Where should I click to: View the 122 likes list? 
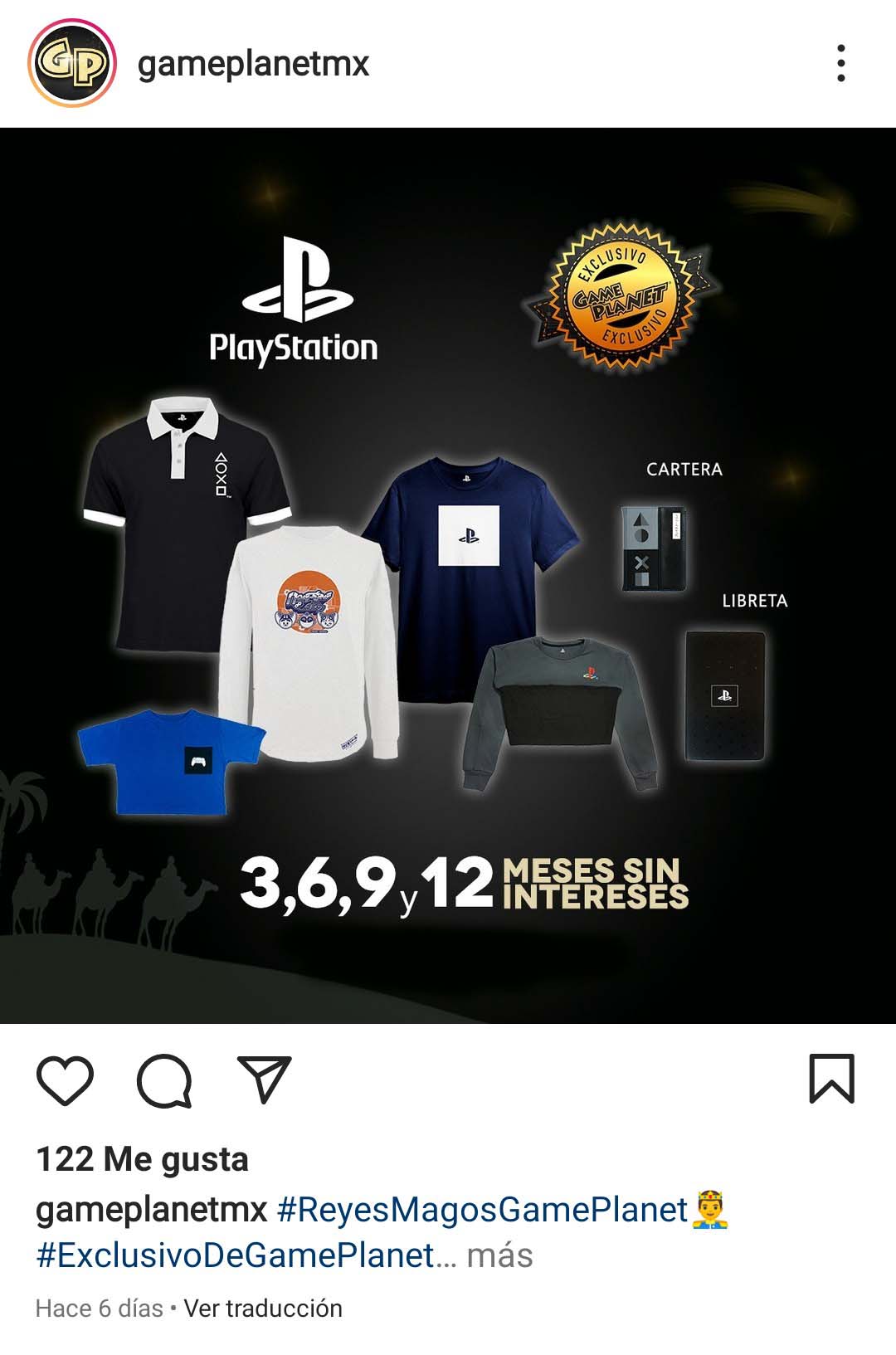coord(142,1159)
